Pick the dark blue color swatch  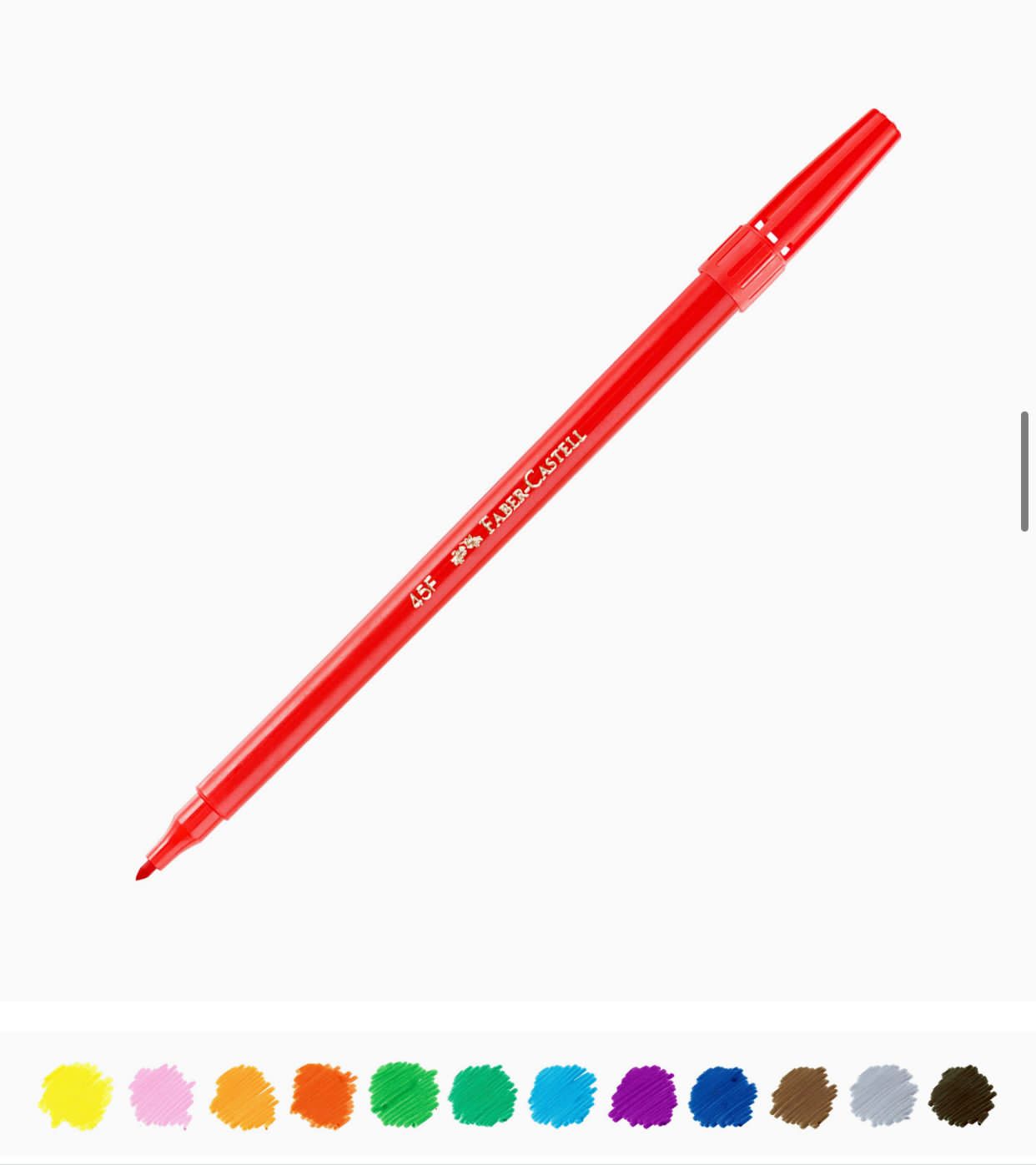pyautogui.click(x=723, y=1096)
